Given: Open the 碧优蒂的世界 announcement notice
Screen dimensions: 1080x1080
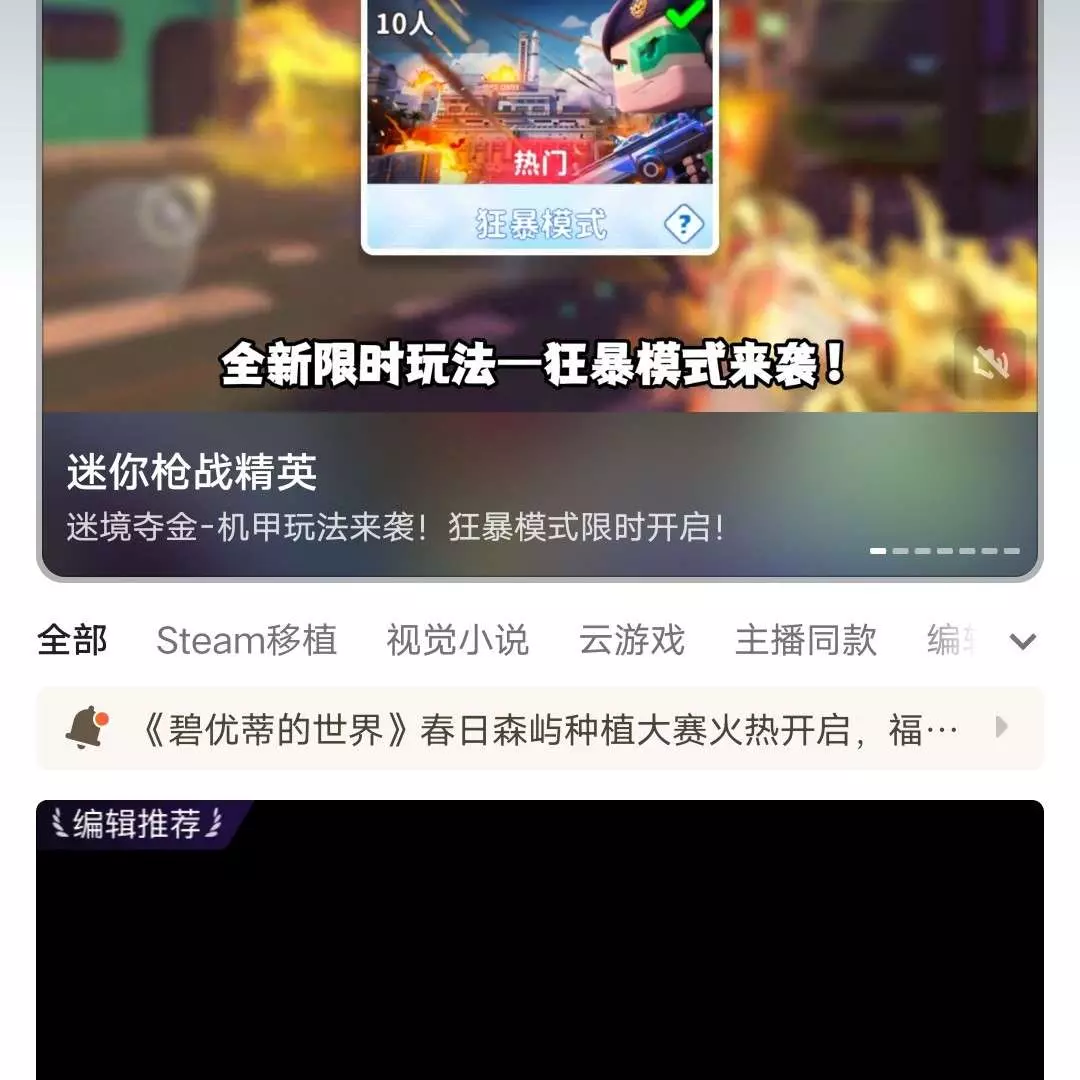Looking at the screenshot, I should pos(540,729).
